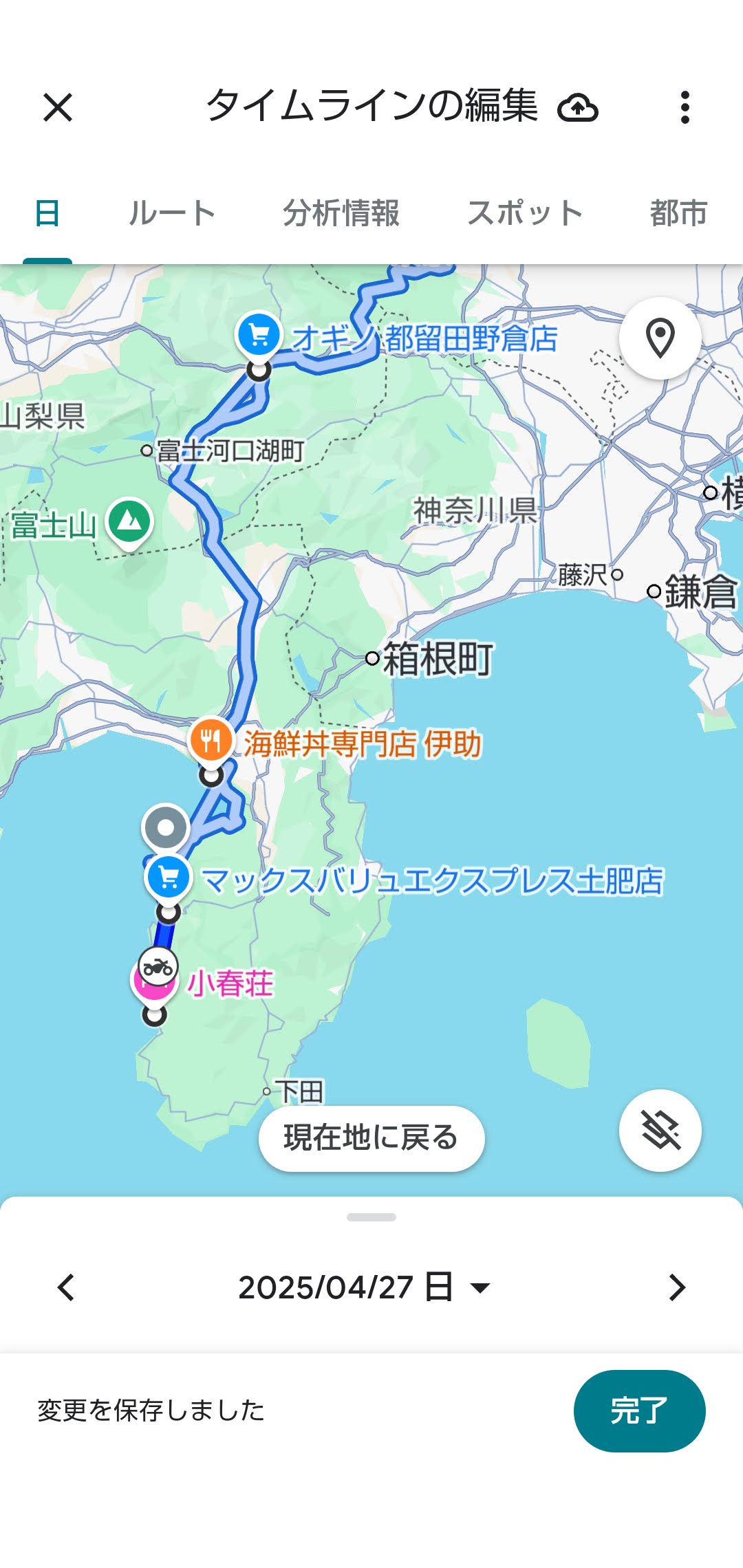Select the オギノ都留田野倉店 map marker
Image resolution: width=743 pixels, height=1568 pixels.
coord(259,335)
